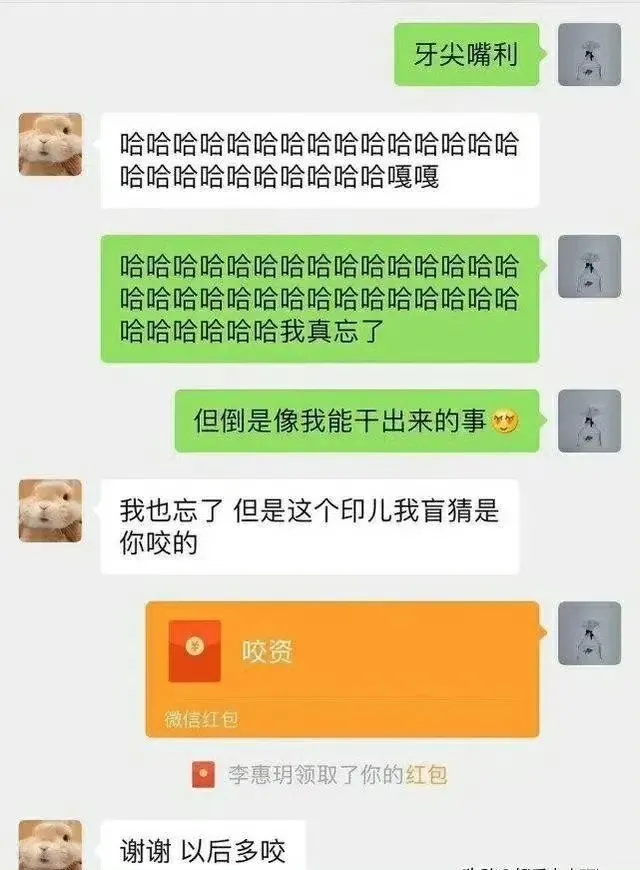This screenshot has height=870, width=640.
Task: Open sender avatar next to 牙尖嘴利
Action: 589,54
